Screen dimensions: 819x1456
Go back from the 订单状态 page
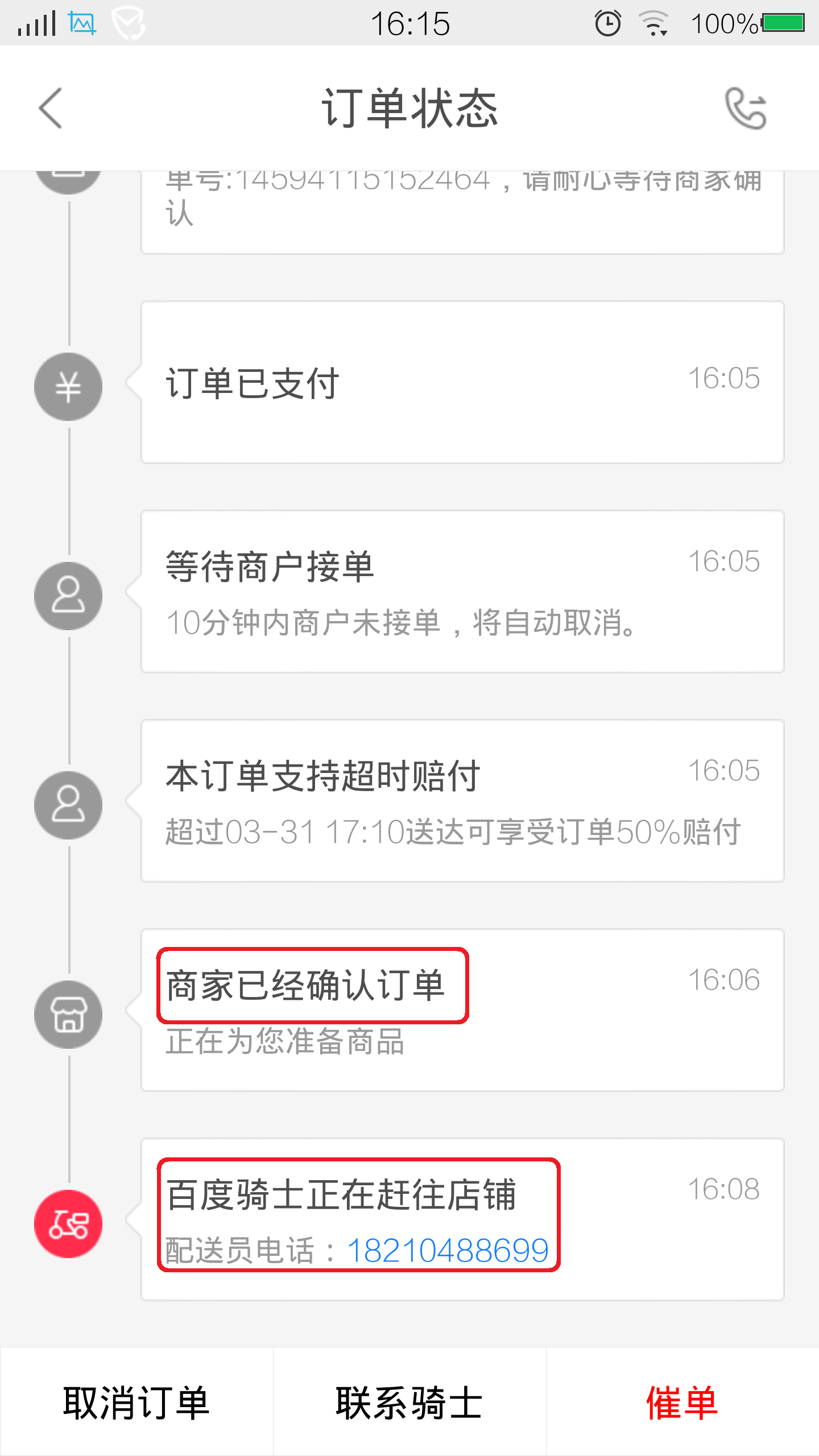50,108
